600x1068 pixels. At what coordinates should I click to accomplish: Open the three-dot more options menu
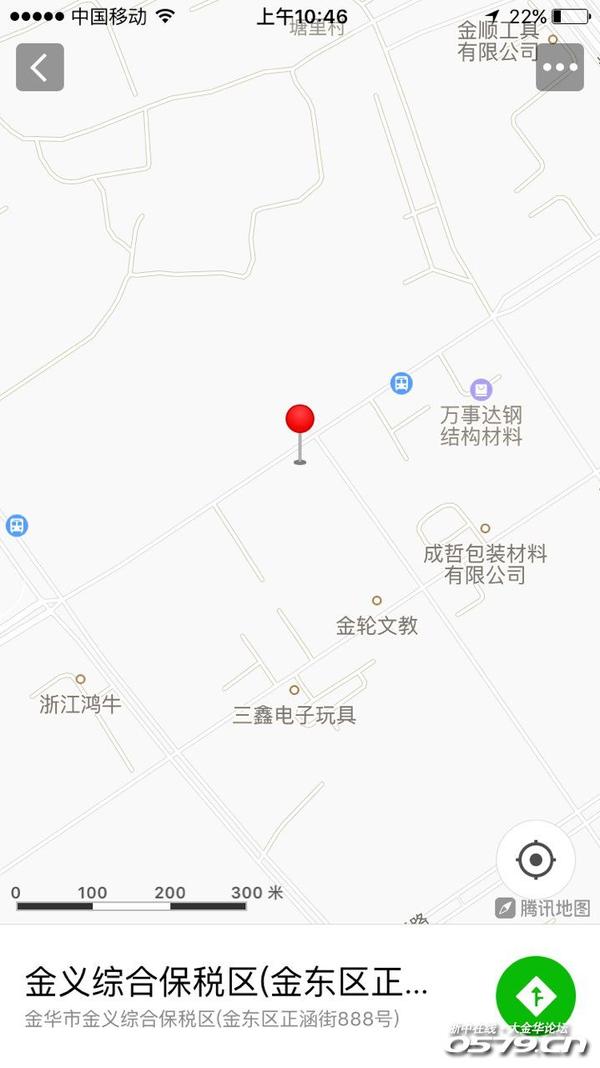coord(559,68)
